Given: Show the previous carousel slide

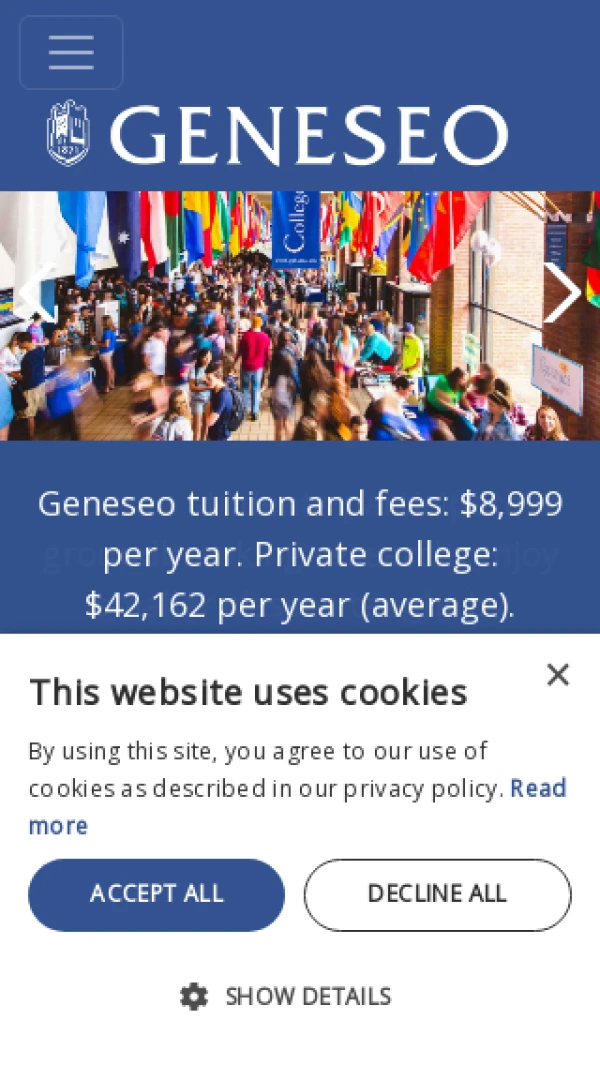Looking at the screenshot, I should tap(36, 292).
